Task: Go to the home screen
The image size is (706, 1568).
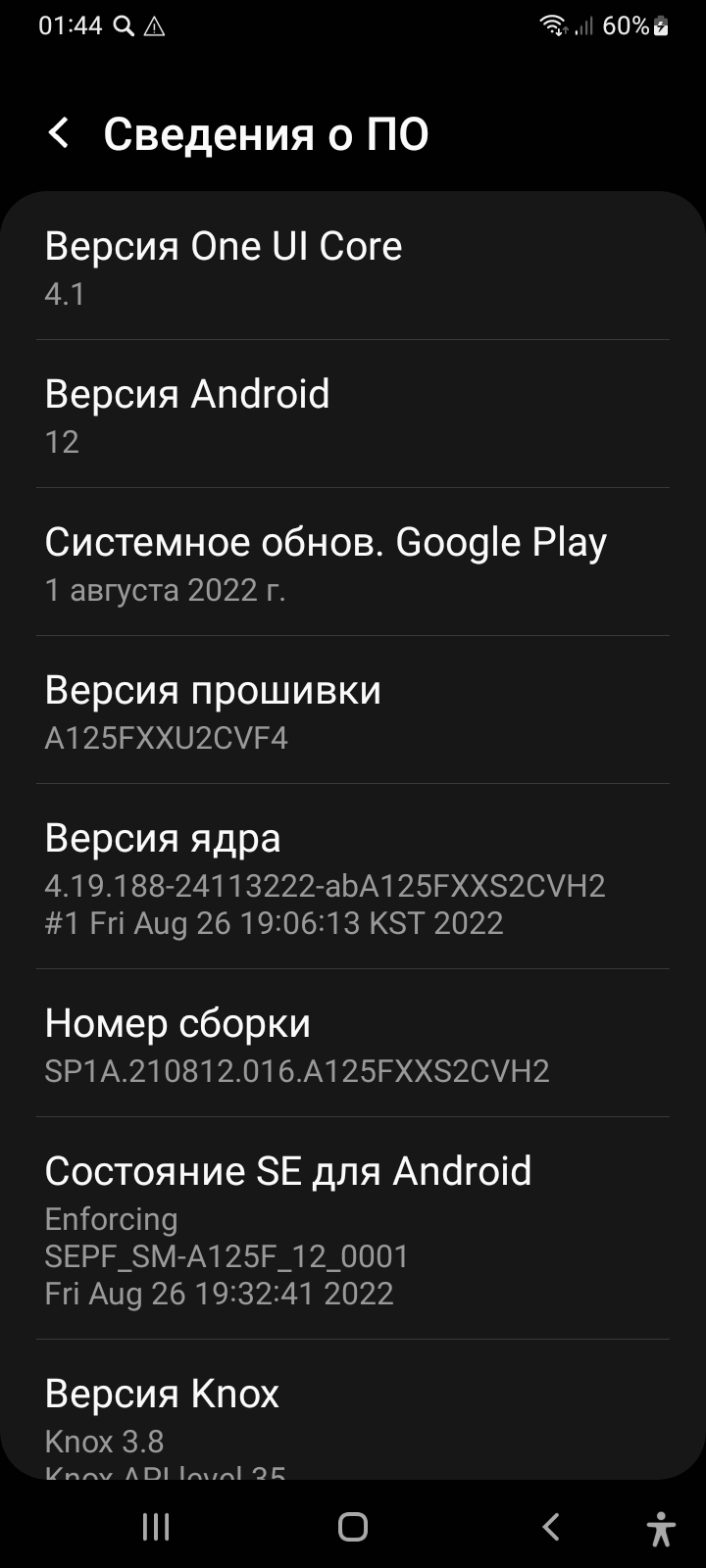Action: [x=353, y=1526]
